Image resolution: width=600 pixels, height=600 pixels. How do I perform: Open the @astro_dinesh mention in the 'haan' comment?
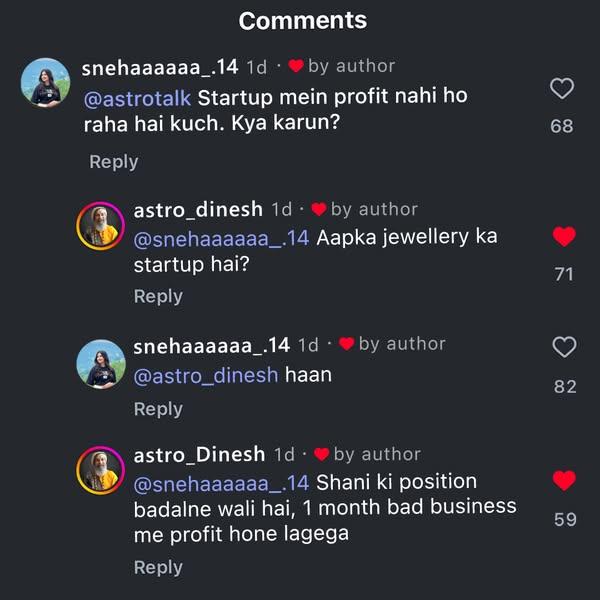coord(206,376)
